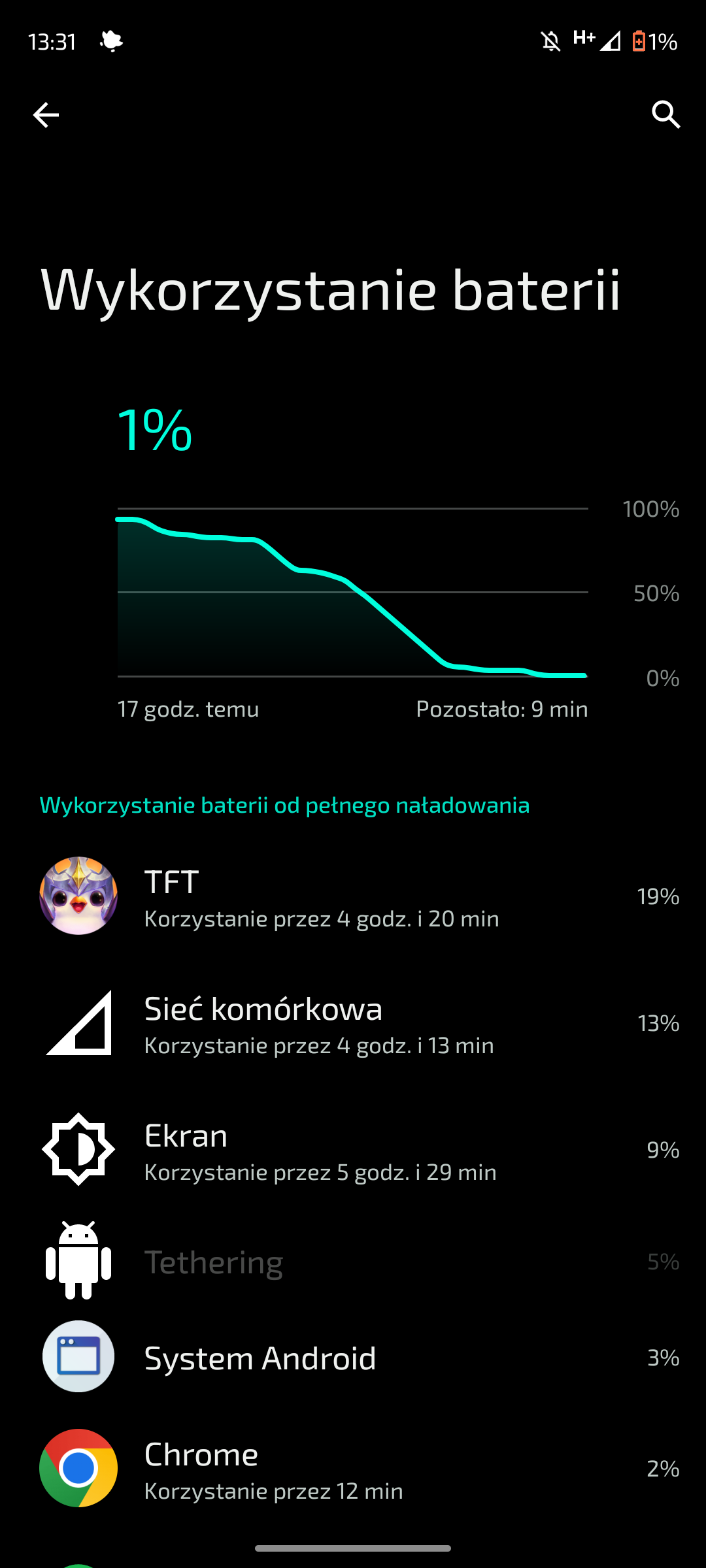The height and width of the screenshot is (1568, 706).
Task: Open Sieć komórkowa battery usage row
Action: tap(353, 1022)
